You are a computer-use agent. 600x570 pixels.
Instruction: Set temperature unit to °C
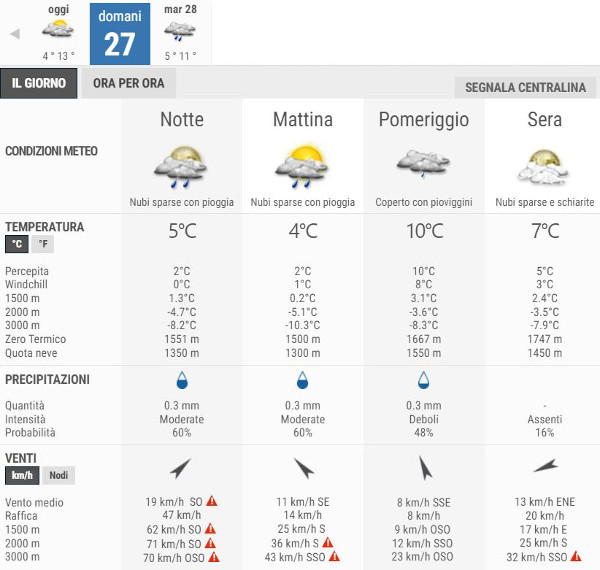point(16,244)
